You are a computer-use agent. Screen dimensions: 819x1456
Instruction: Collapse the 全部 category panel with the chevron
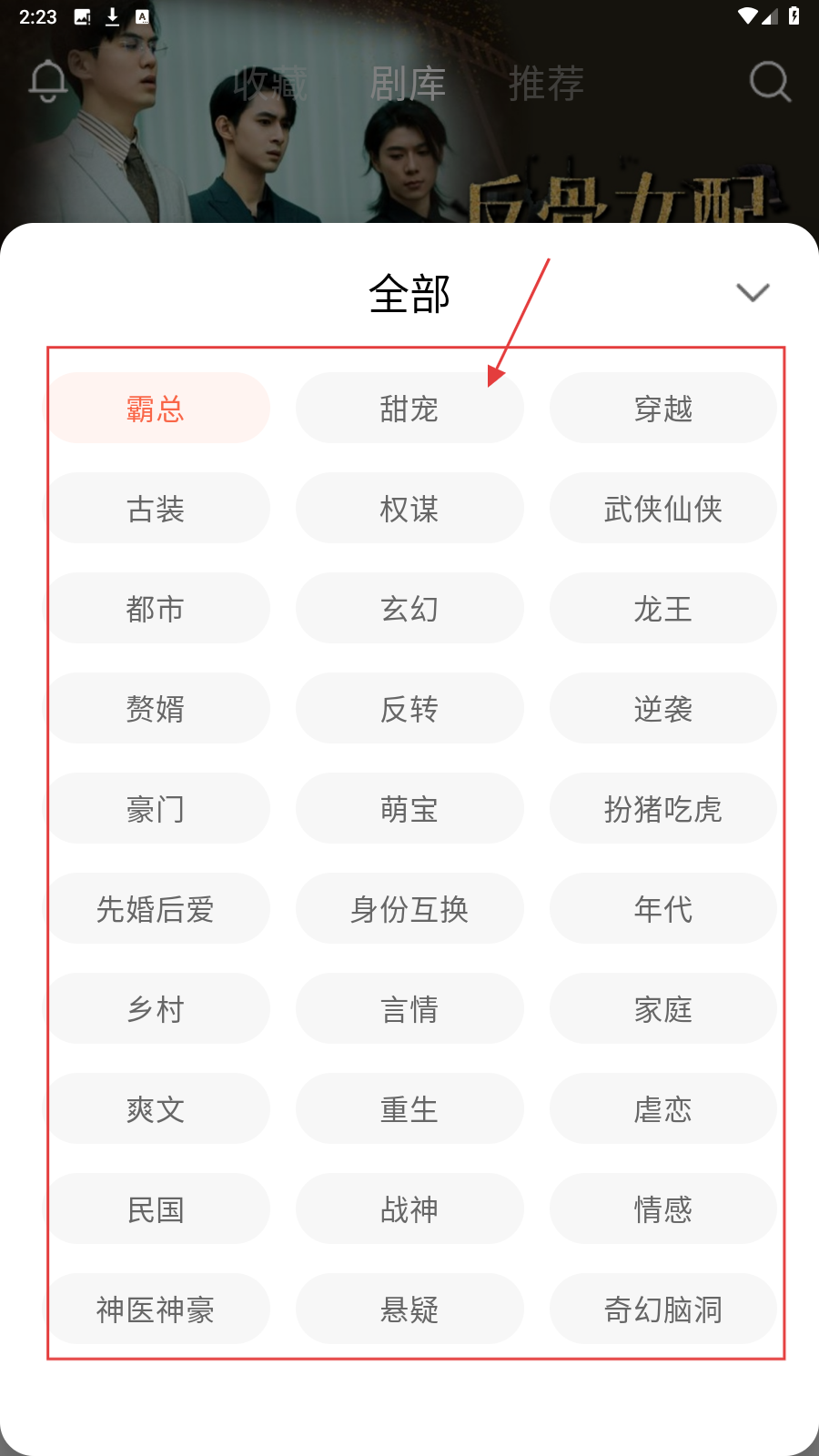pyautogui.click(x=753, y=292)
